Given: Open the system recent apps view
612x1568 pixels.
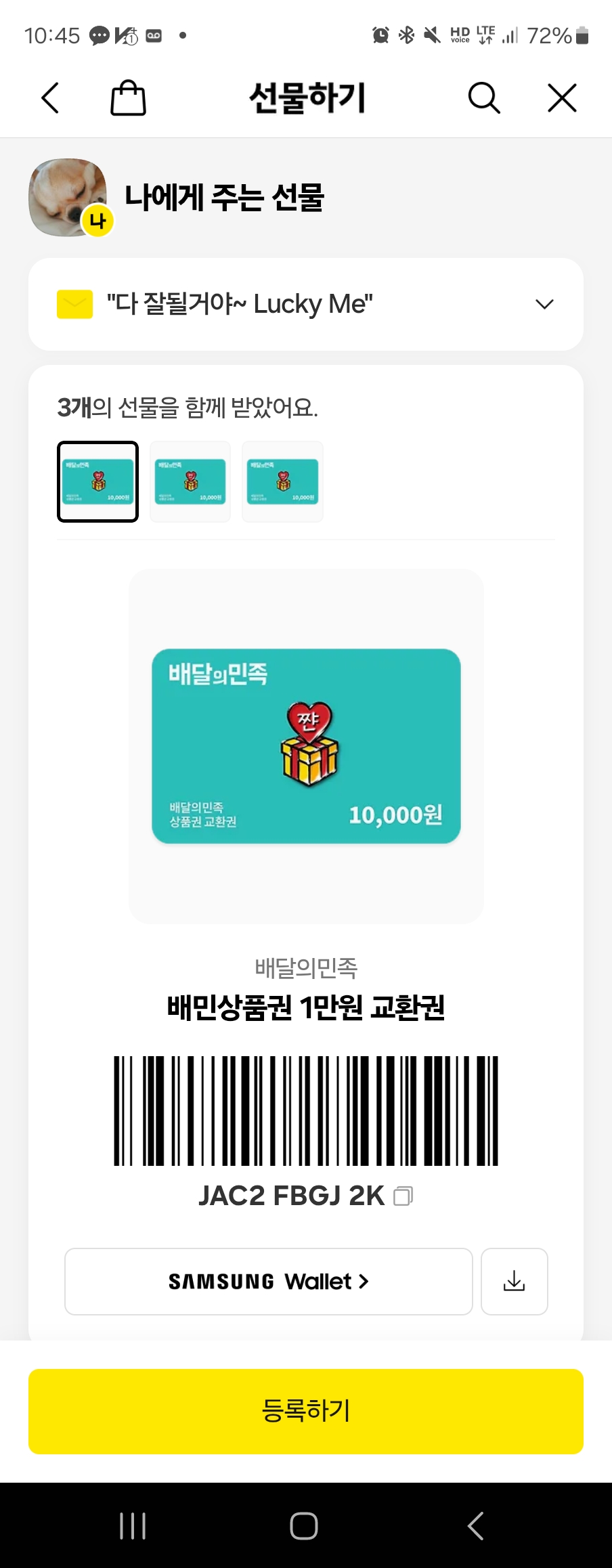Looking at the screenshot, I should click(133, 1526).
